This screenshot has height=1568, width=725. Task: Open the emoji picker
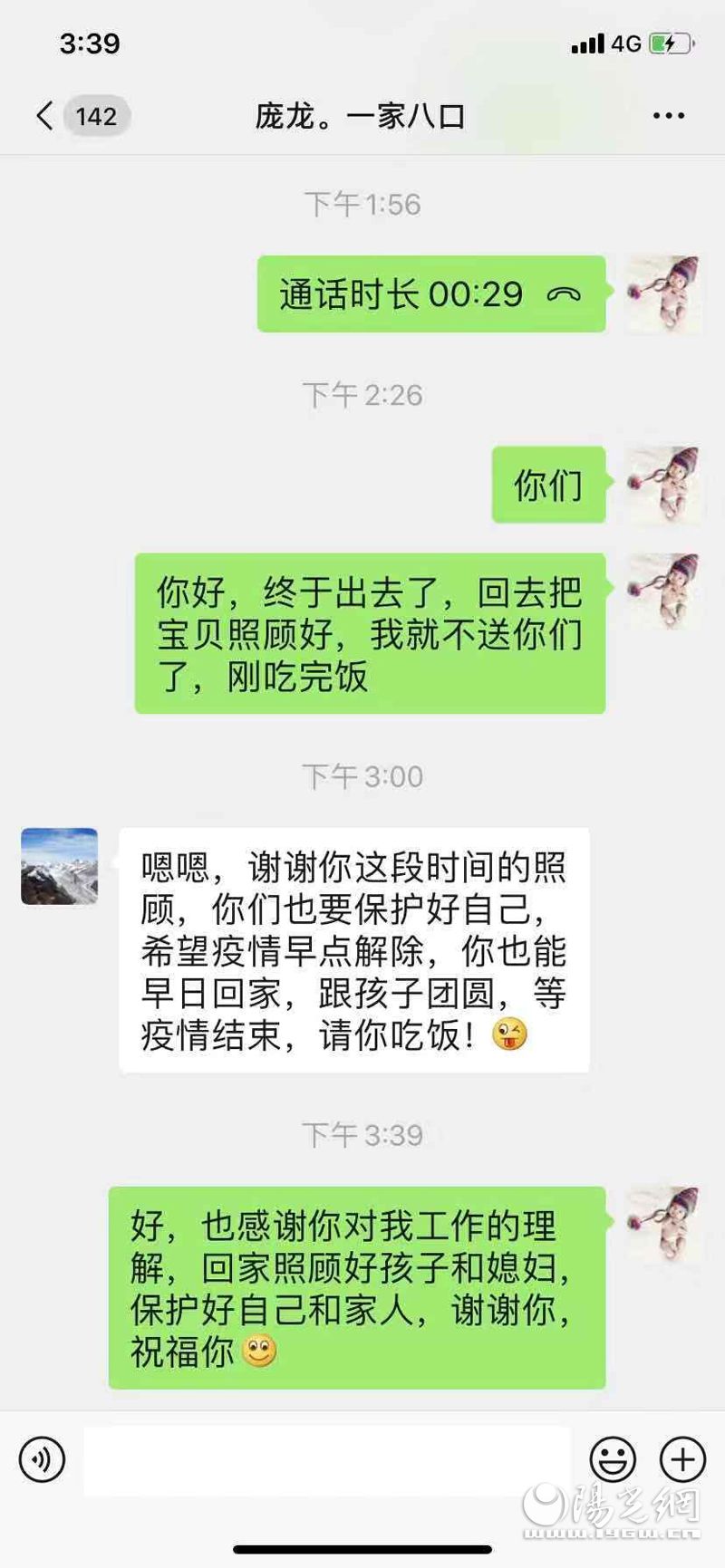pos(613,1459)
